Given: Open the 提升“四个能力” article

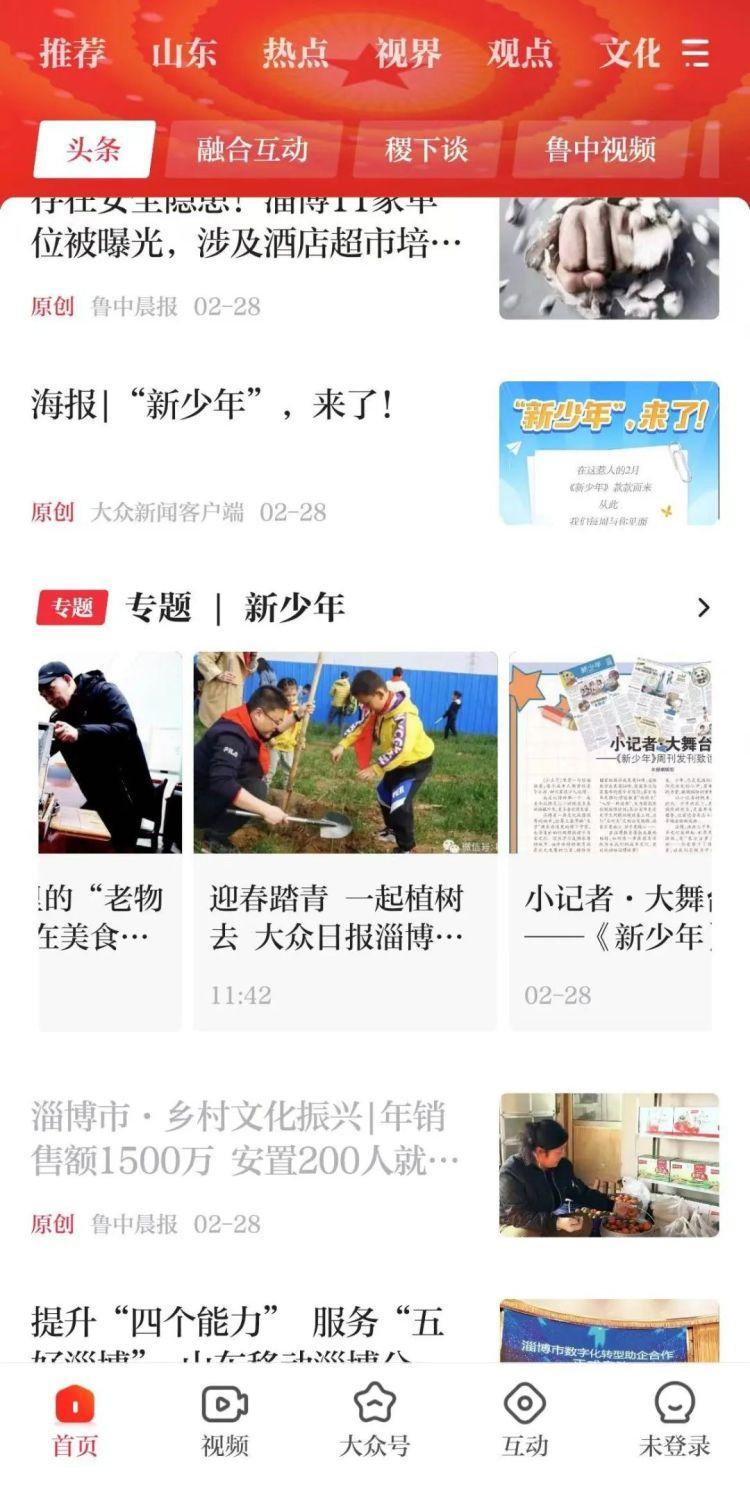Looking at the screenshot, I should coord(238,1324).
